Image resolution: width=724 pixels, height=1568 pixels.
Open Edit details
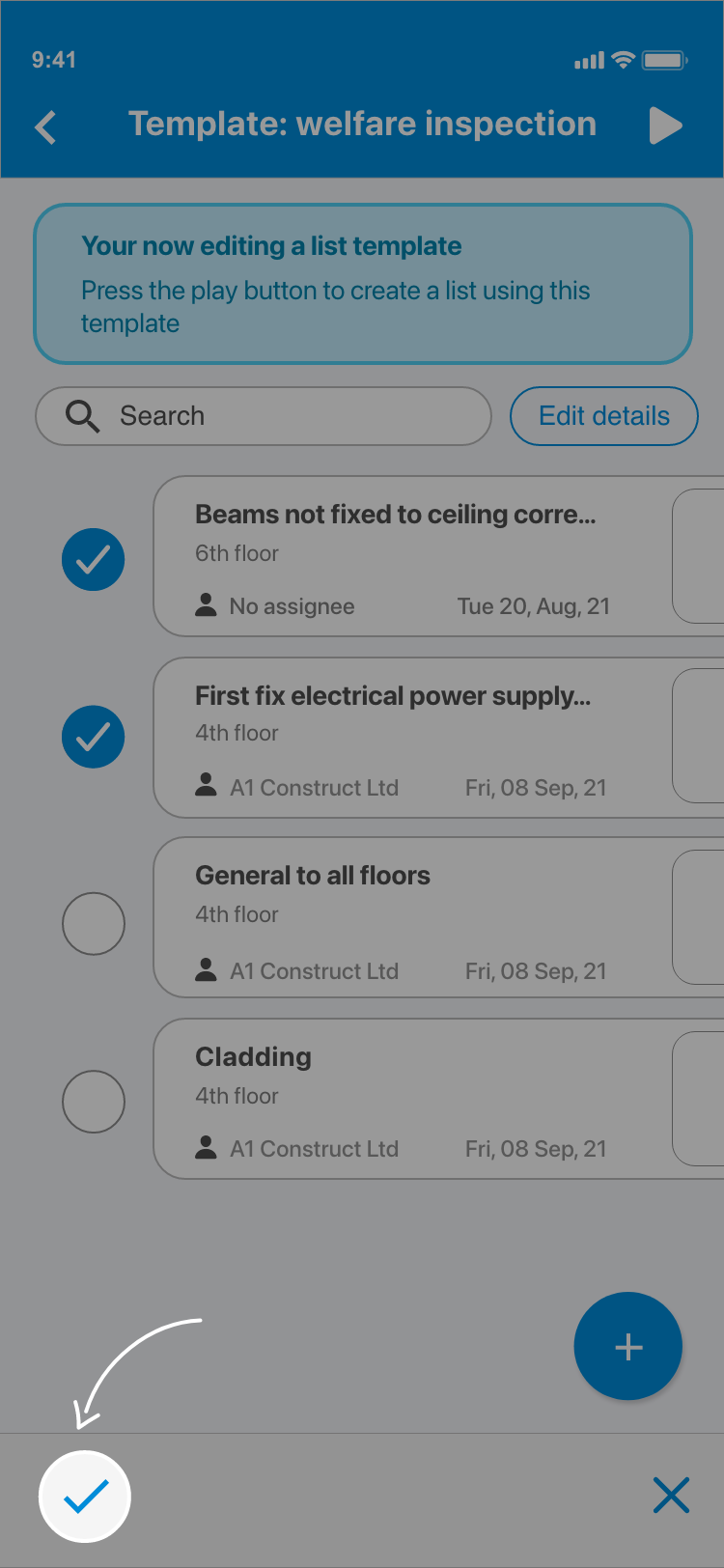603,416
